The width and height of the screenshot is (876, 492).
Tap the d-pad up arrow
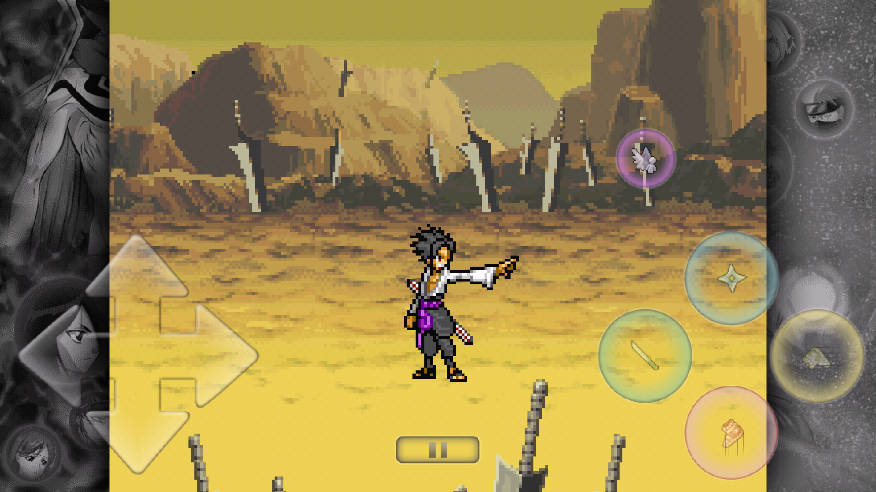point(139,275)
